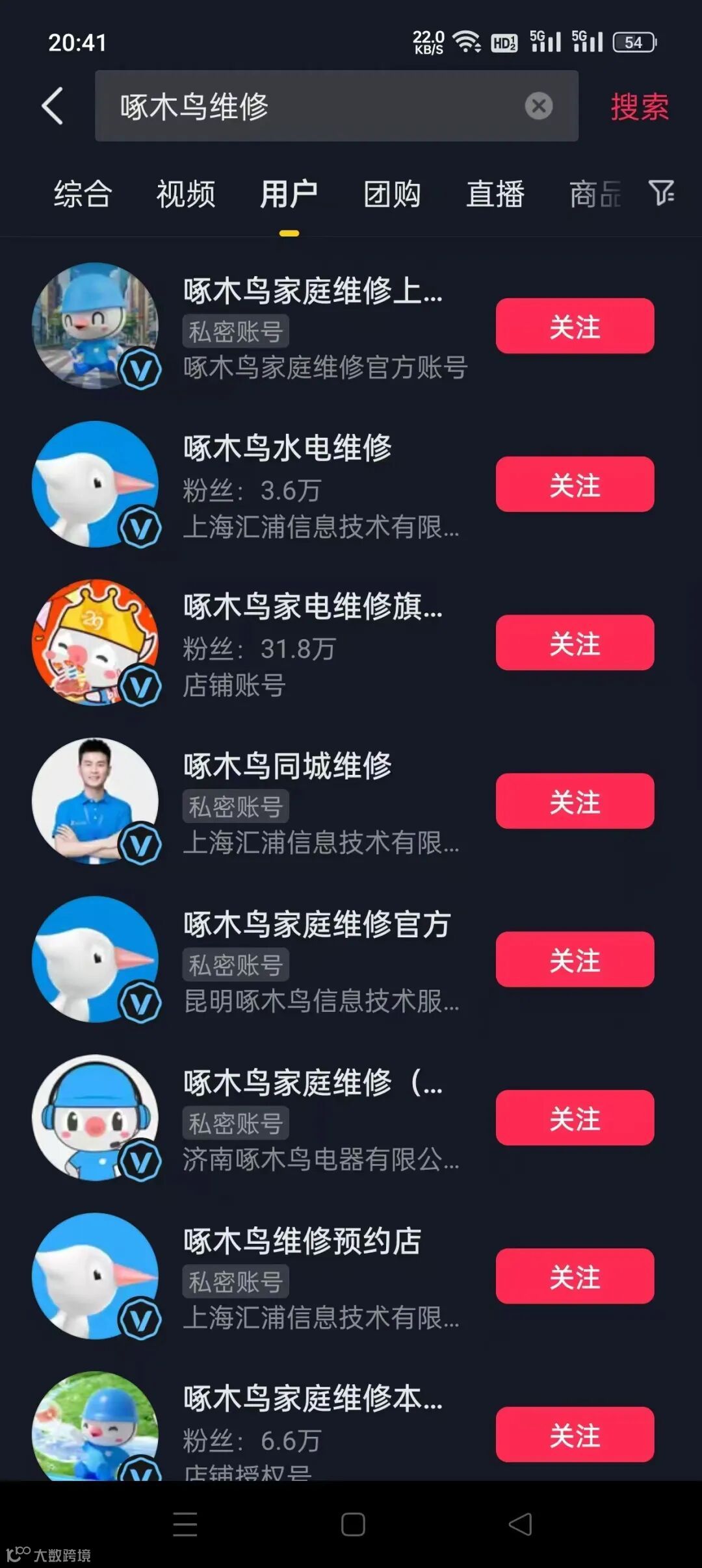Follow 啄木鸟同城维修
Viewport: 702px width, 1568px height.
point(575,802)
